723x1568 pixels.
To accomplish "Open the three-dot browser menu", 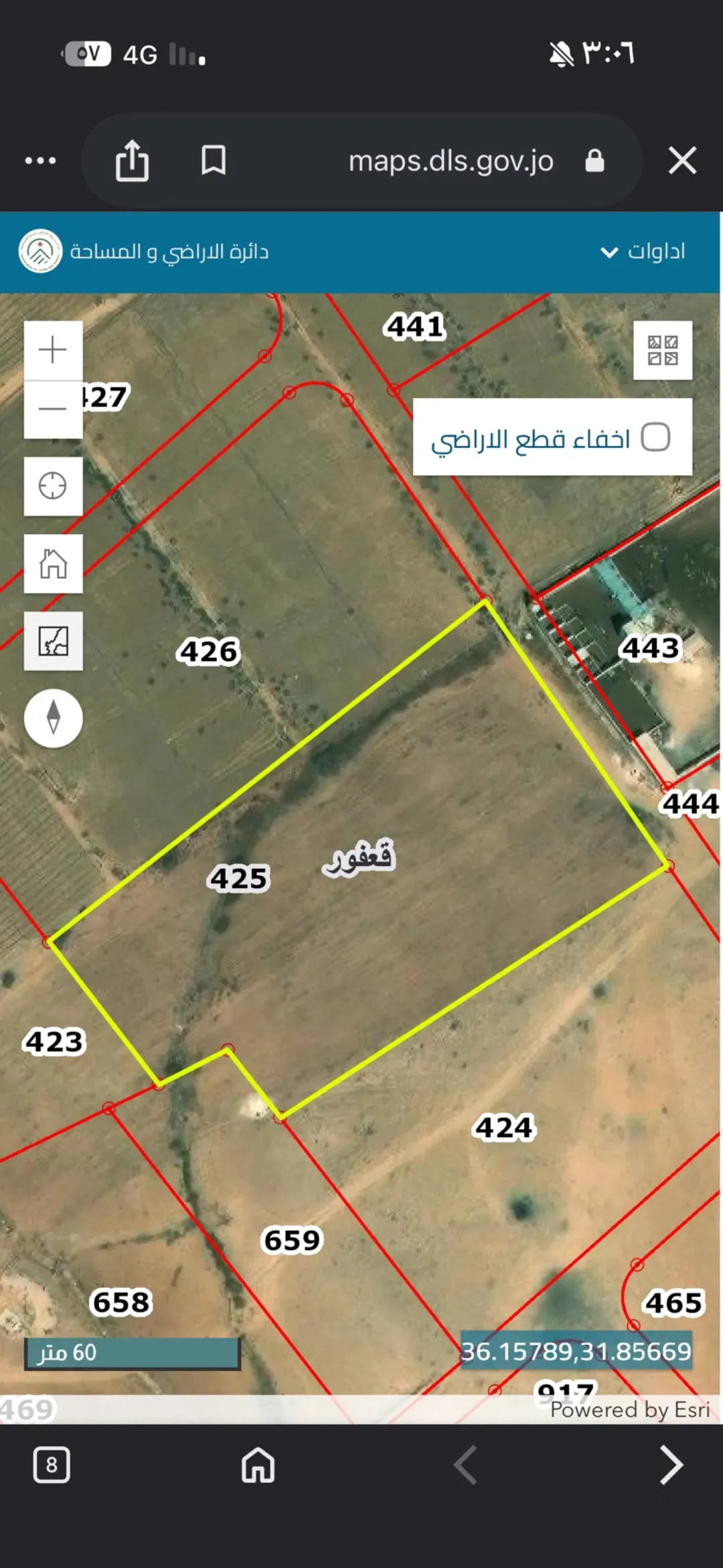I will 40,161.
